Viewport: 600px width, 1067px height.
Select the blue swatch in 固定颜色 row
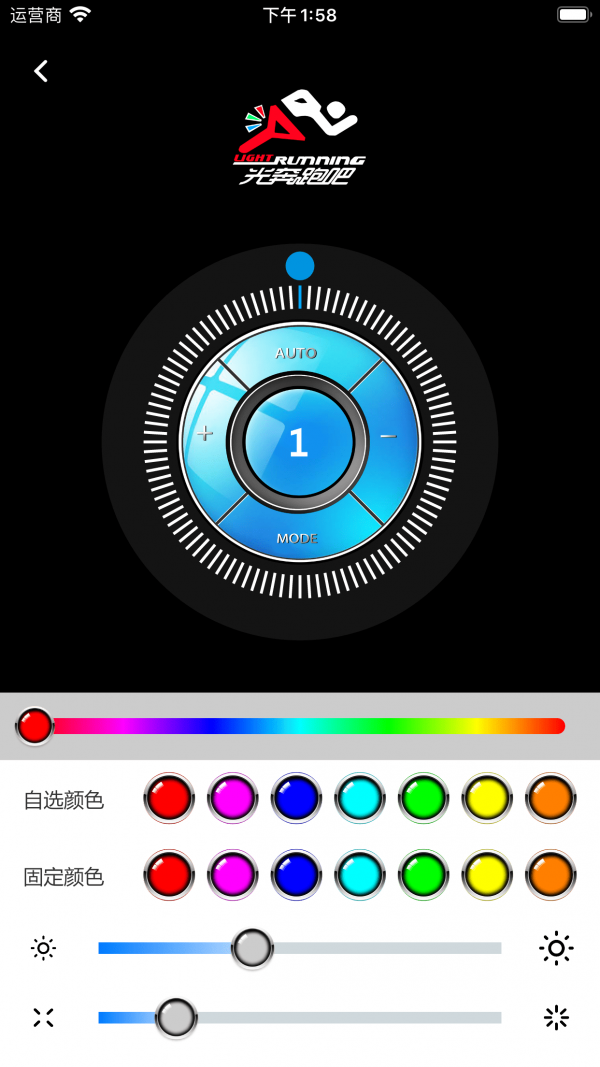click(x=296, y=875)
